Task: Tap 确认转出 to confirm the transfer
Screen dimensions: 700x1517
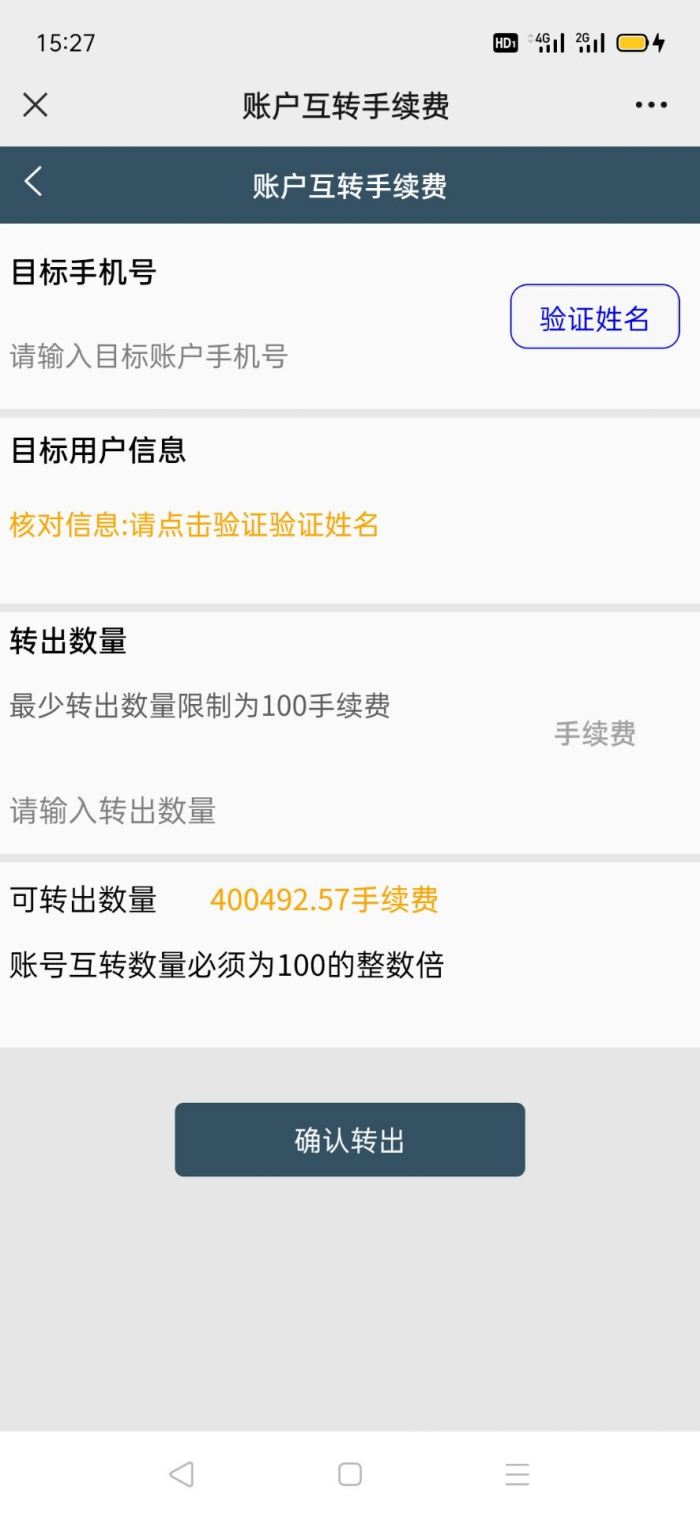Action: (x=350, y=1140)
